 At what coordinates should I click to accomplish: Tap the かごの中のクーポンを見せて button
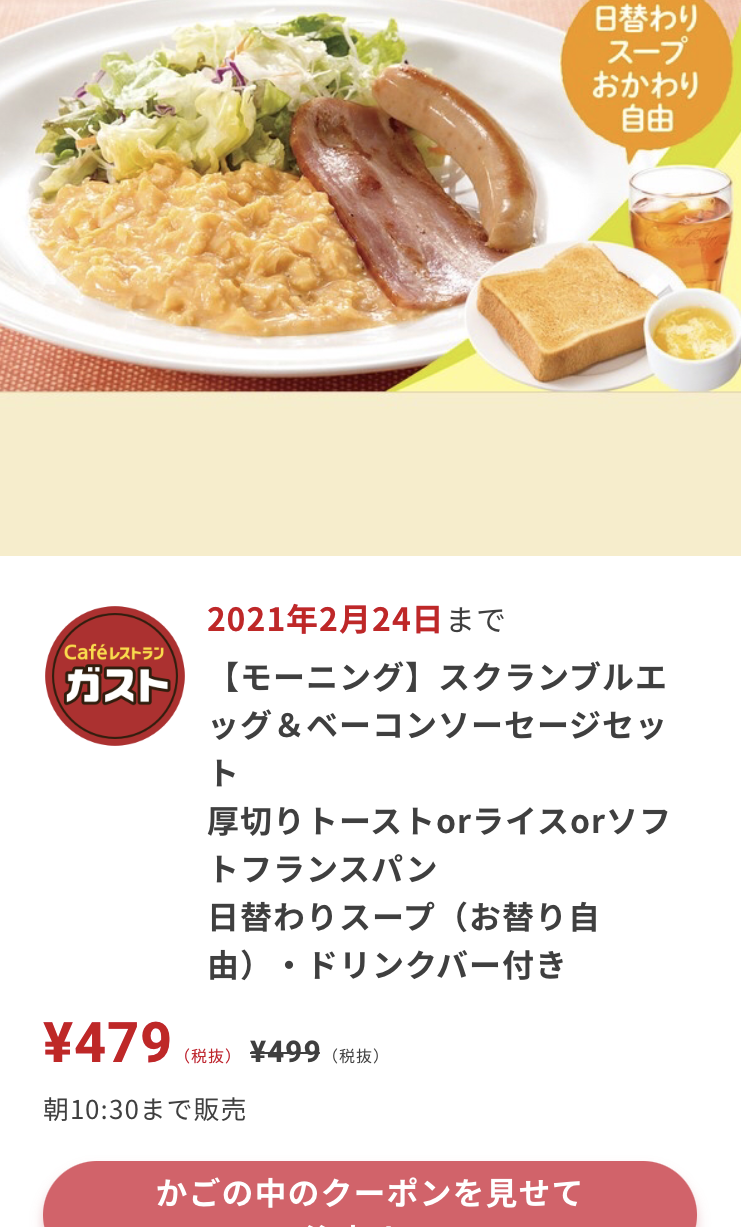pyautogui.click(x=370, y=1194)
